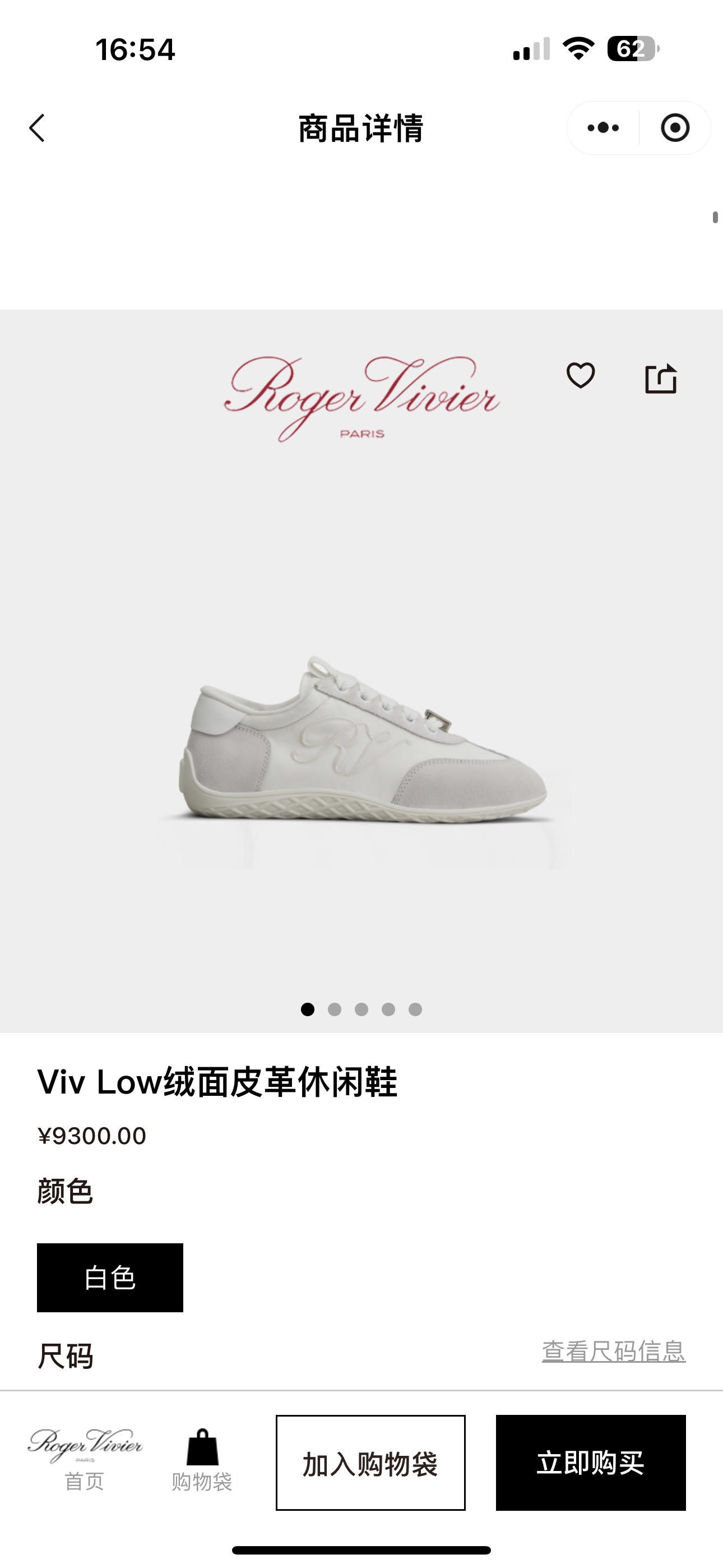Select the last carousel dot

[x=416, y=1009]
